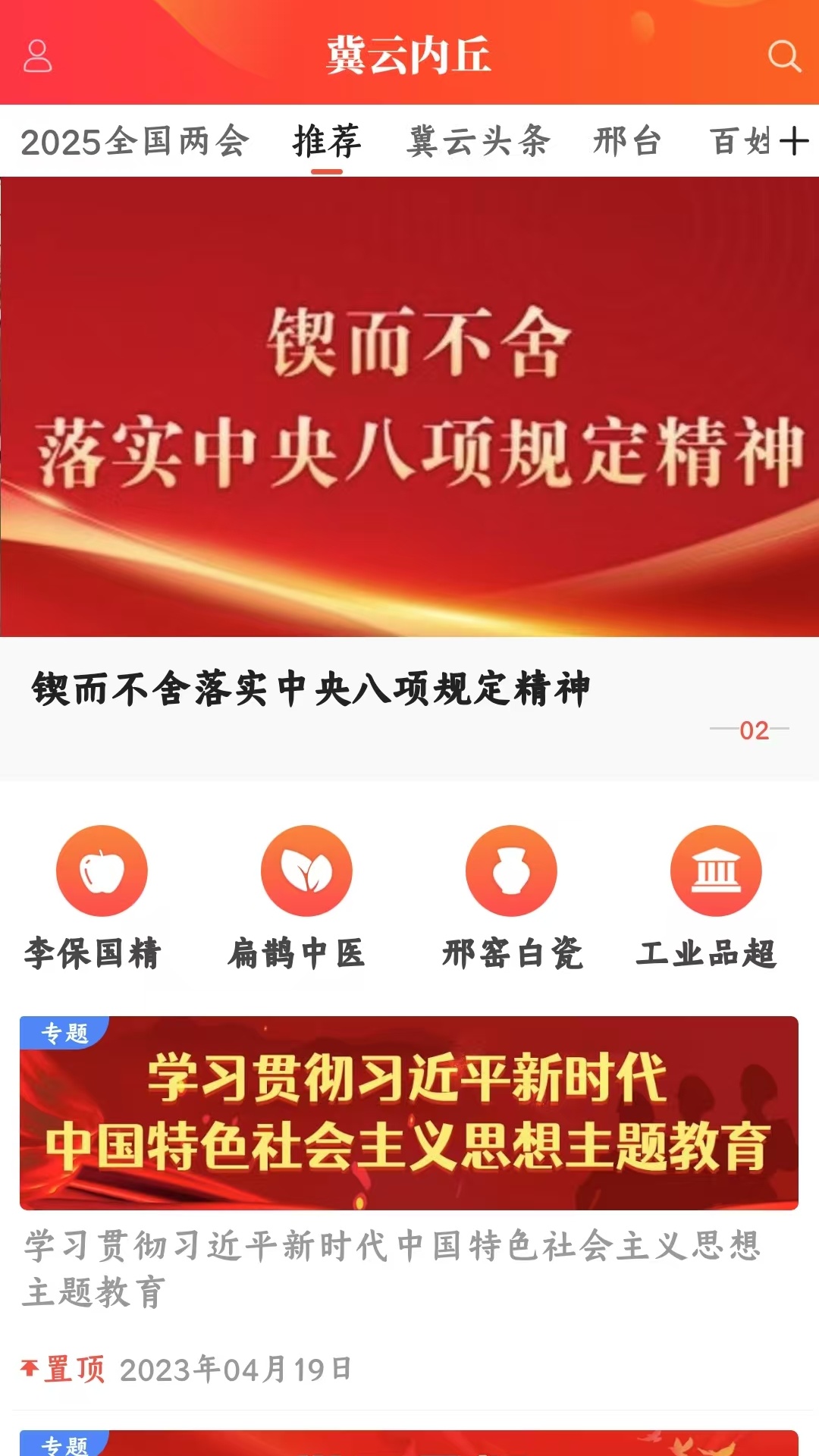The height and width of the screenshot is (1456, 819).
Task: Open the 邢台 channel tab
Action: tap(628, 140)
